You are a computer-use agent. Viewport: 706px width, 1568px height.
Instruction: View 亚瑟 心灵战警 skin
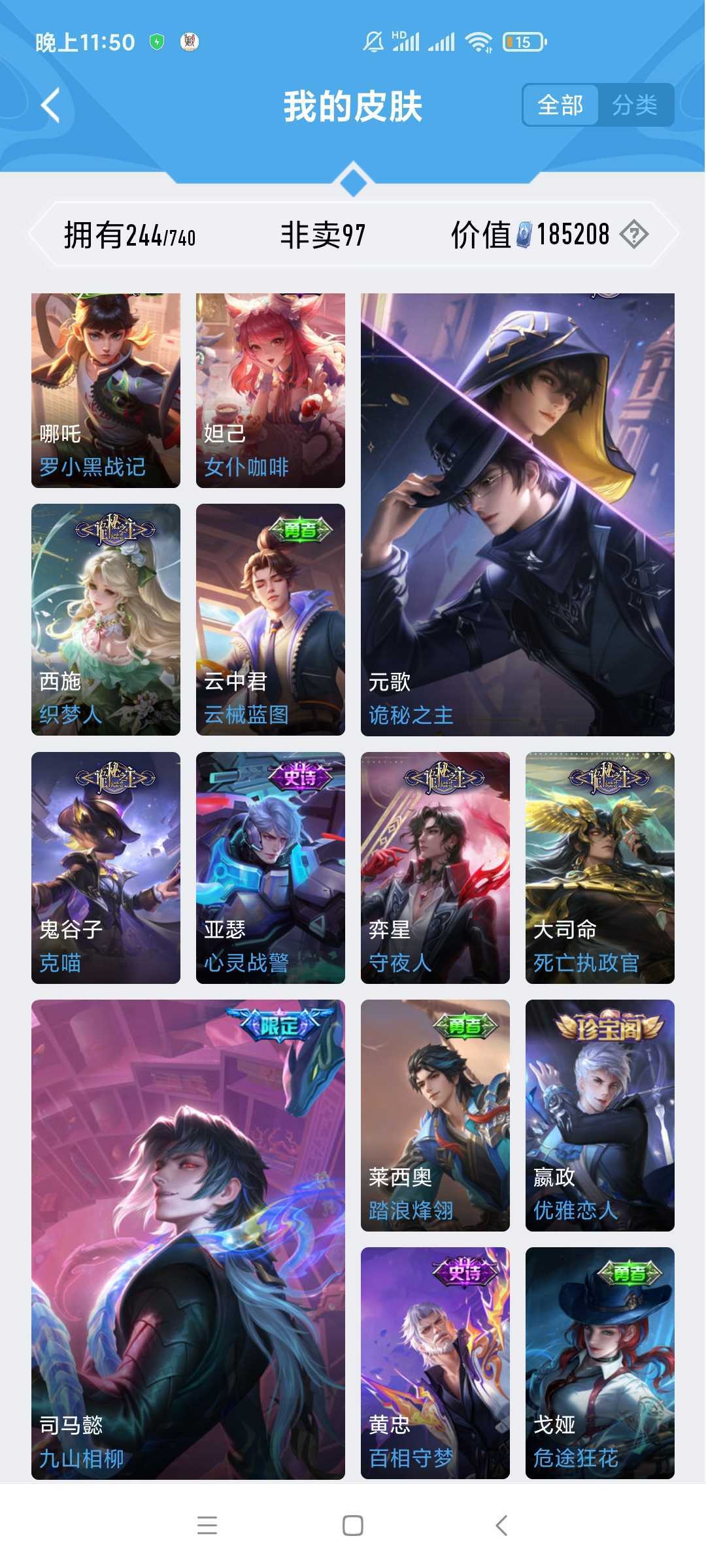271,868
